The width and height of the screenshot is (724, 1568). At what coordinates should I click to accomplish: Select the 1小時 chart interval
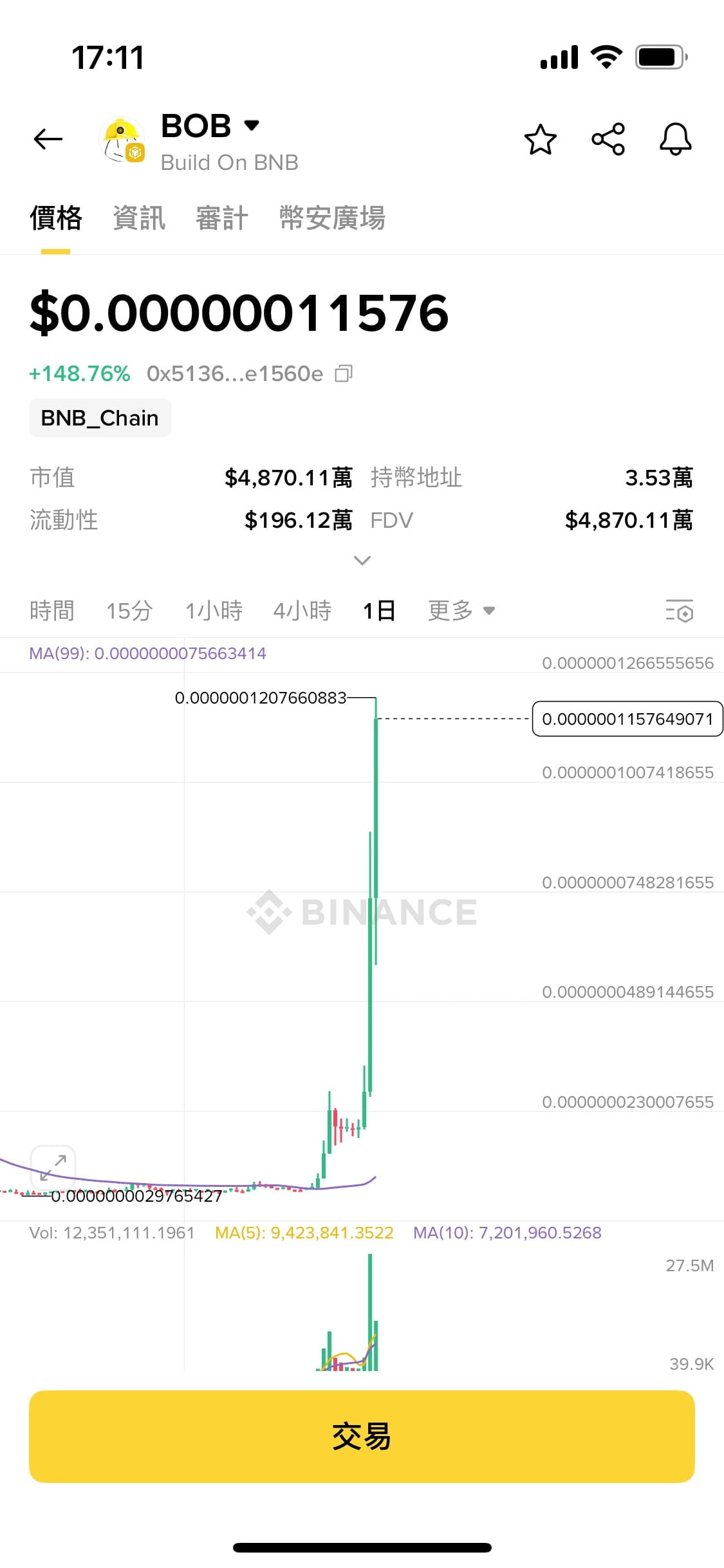coord(214,610)
